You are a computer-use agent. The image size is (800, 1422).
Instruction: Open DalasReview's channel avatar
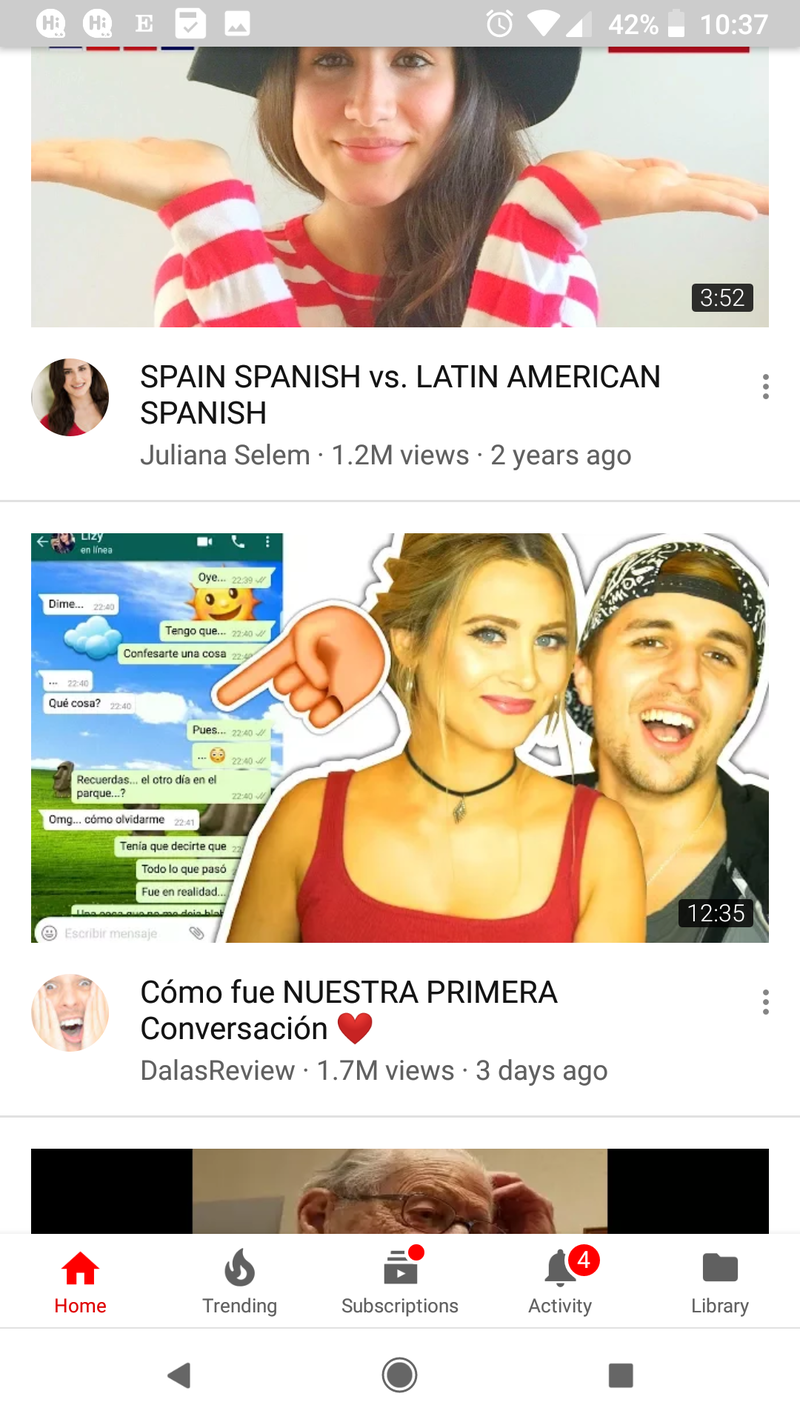pos(70,1012)
